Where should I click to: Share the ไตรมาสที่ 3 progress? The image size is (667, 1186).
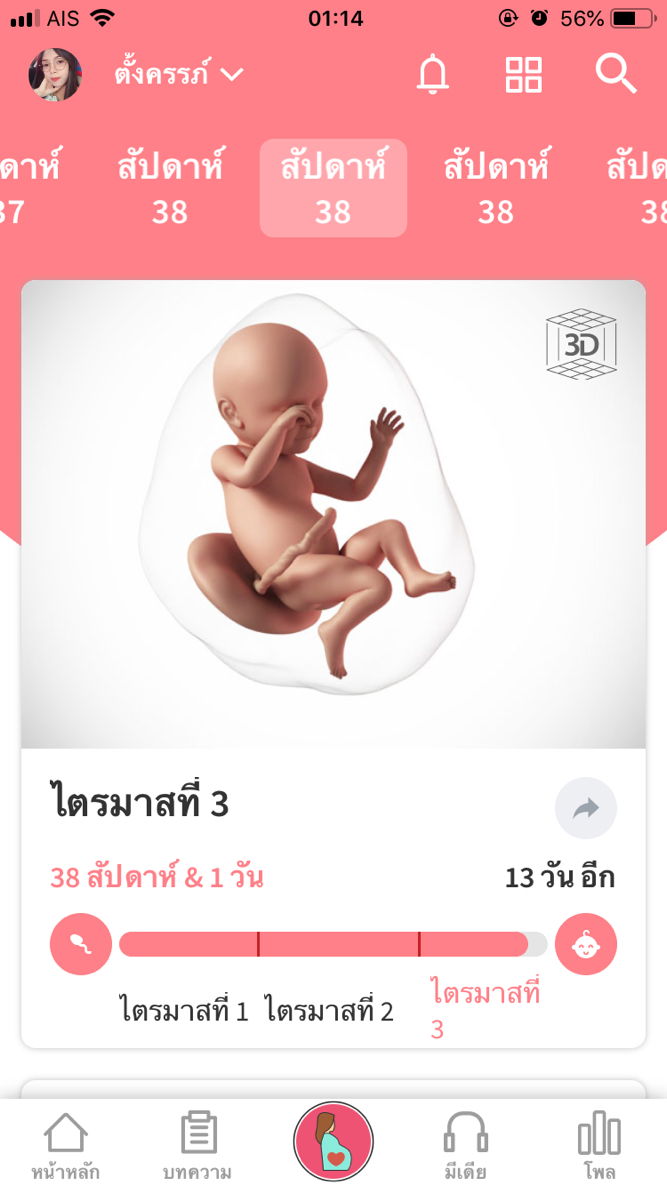tap(585, 808)
